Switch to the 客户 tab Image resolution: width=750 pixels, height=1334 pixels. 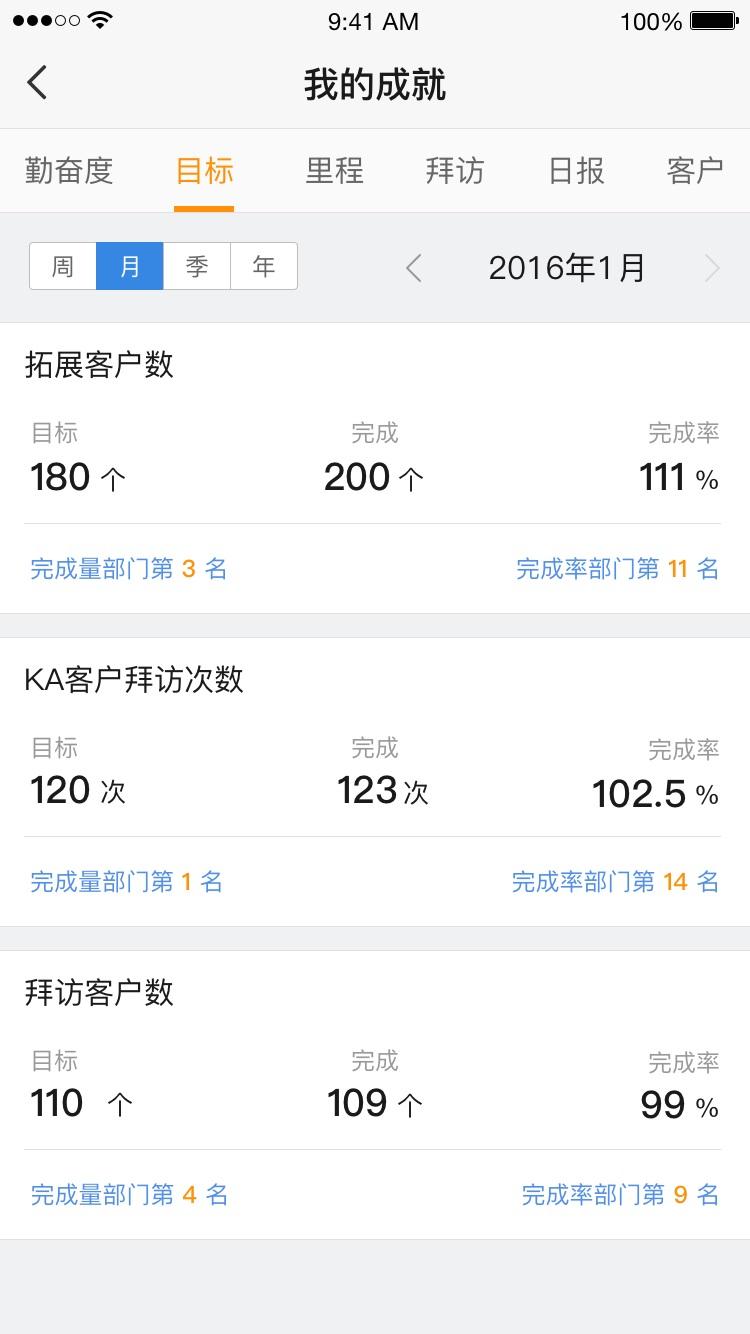coord(694,171)
